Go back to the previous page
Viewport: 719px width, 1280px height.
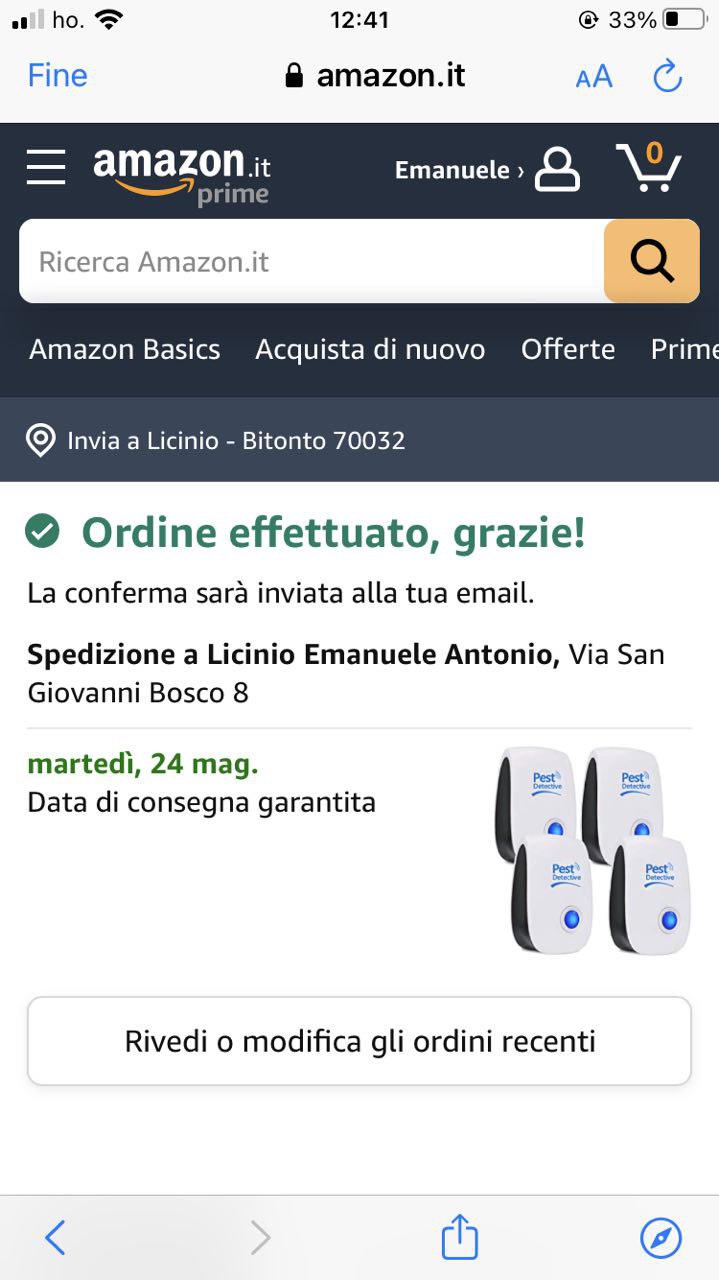56,1238
